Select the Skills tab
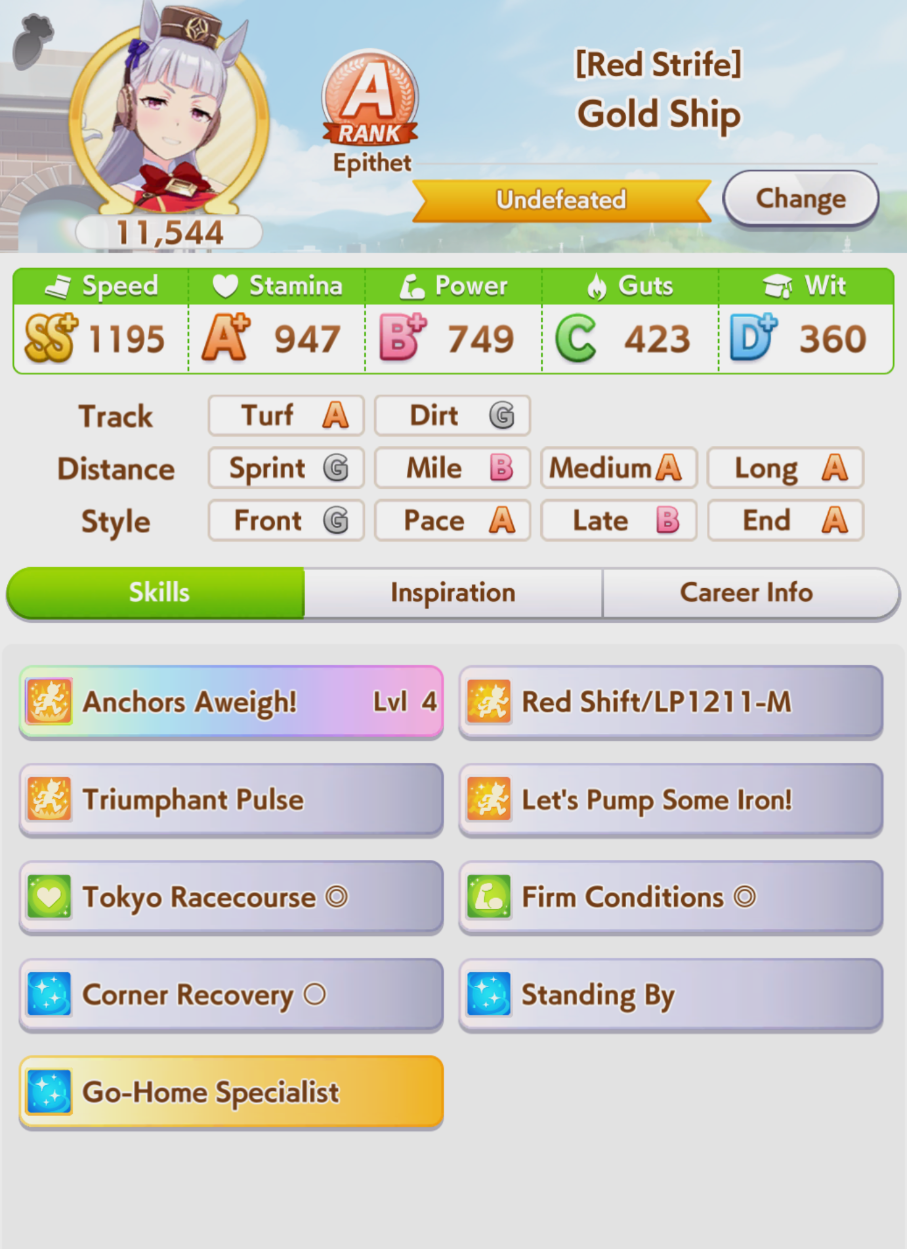This screenshot has height=1249, width=907. (158, 593)
